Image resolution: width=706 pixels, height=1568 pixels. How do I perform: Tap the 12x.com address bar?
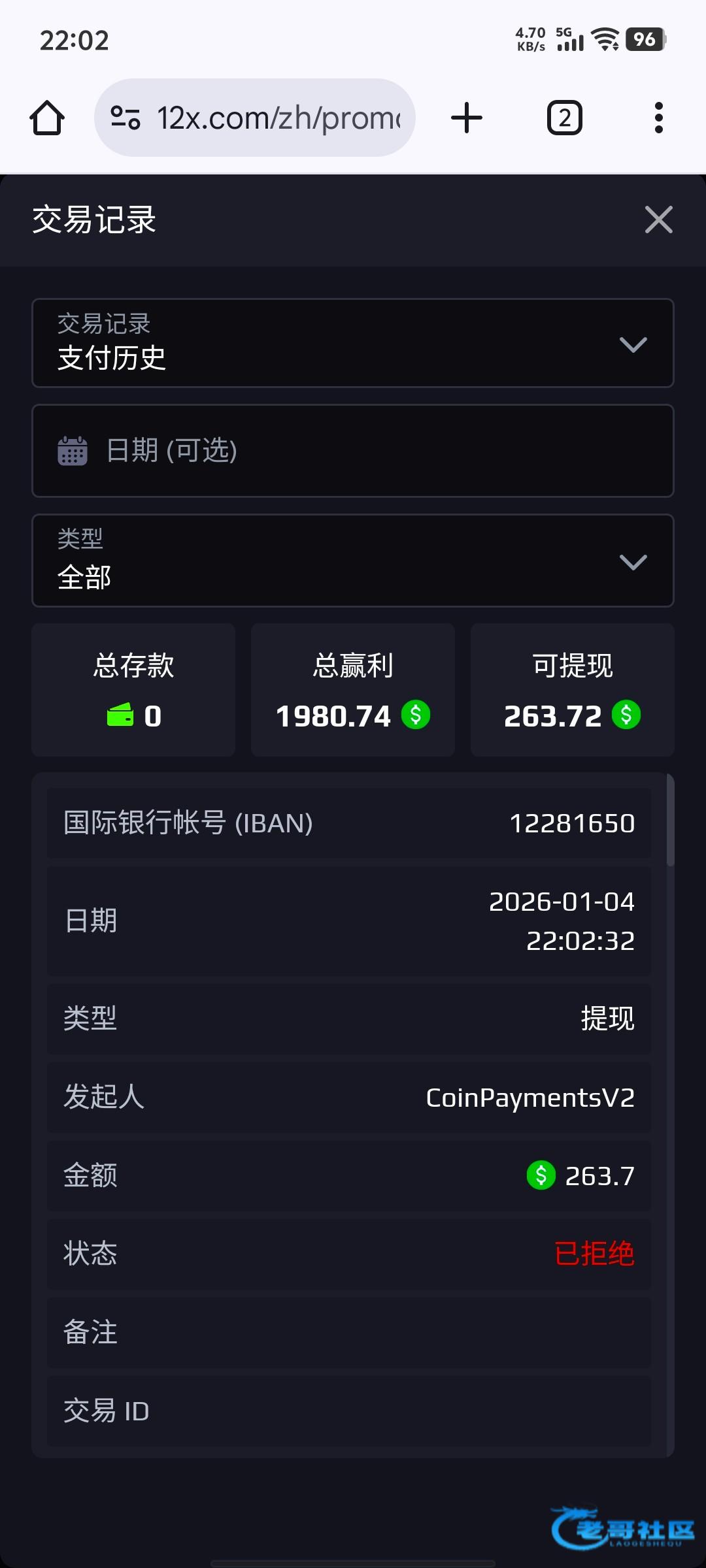pyautogui.click(x=255, y=118)
